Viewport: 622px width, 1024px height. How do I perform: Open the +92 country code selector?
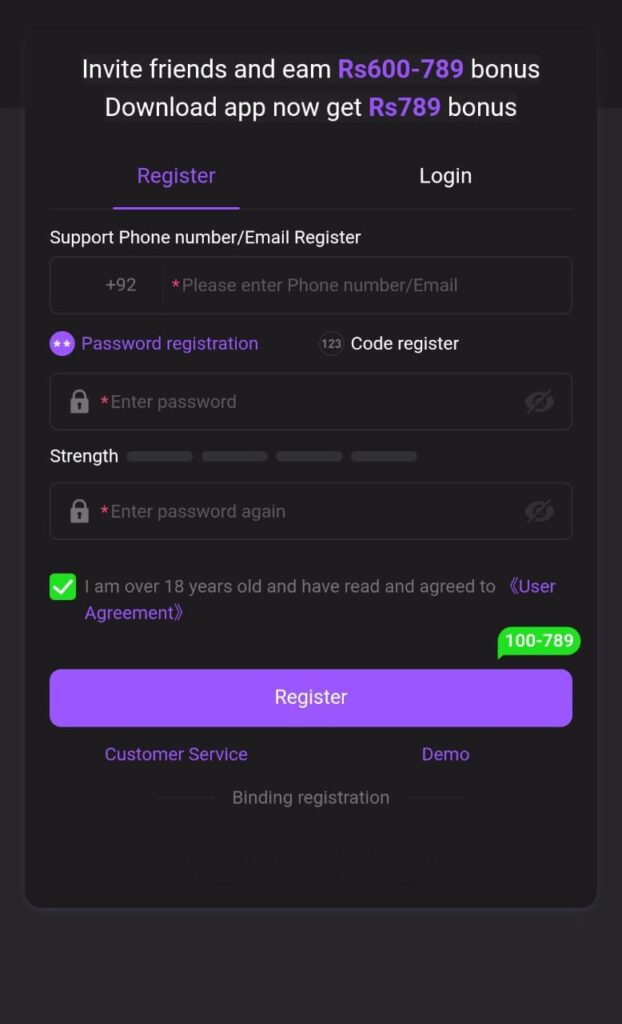(120, 285)
